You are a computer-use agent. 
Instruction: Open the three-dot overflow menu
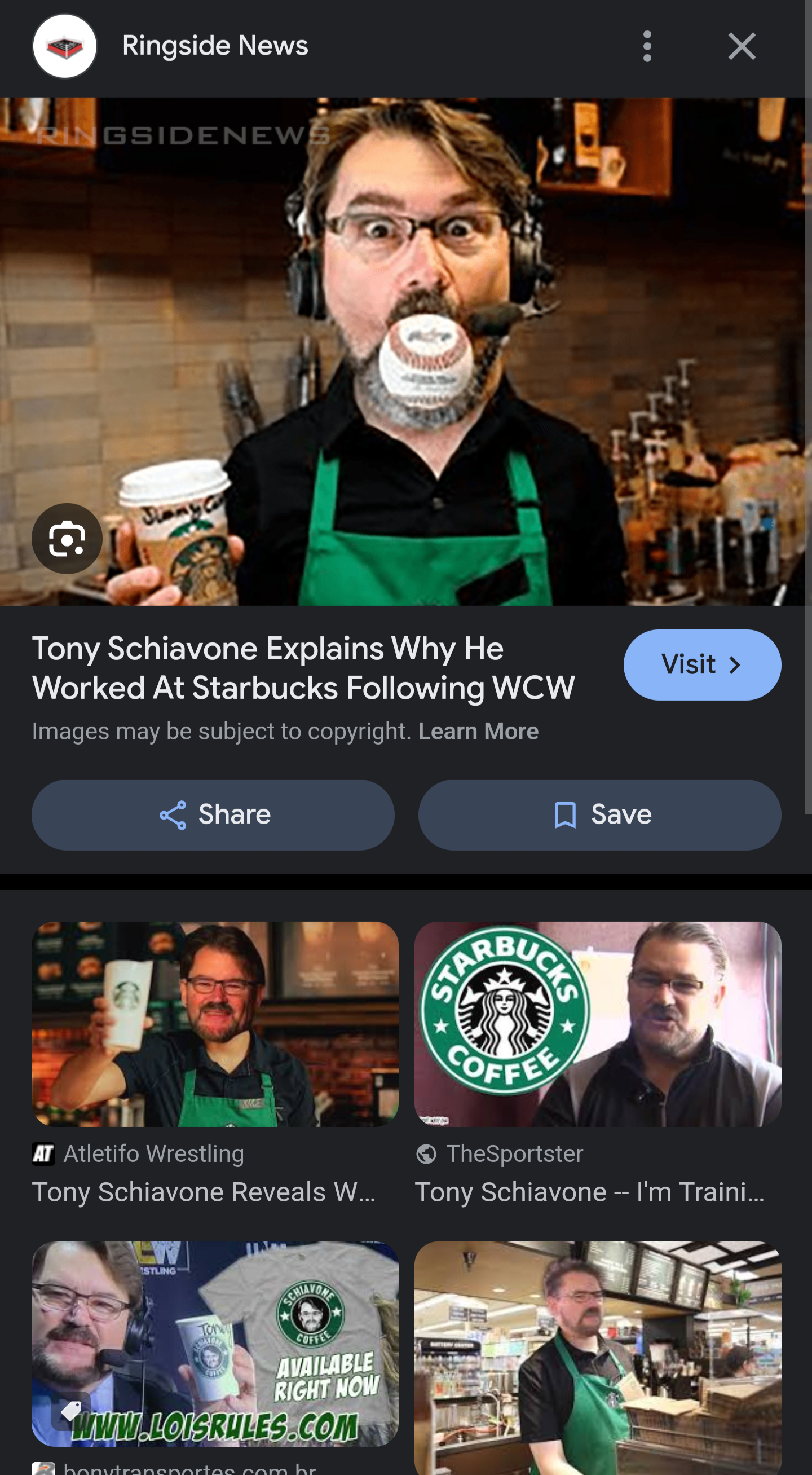[647, 46]
